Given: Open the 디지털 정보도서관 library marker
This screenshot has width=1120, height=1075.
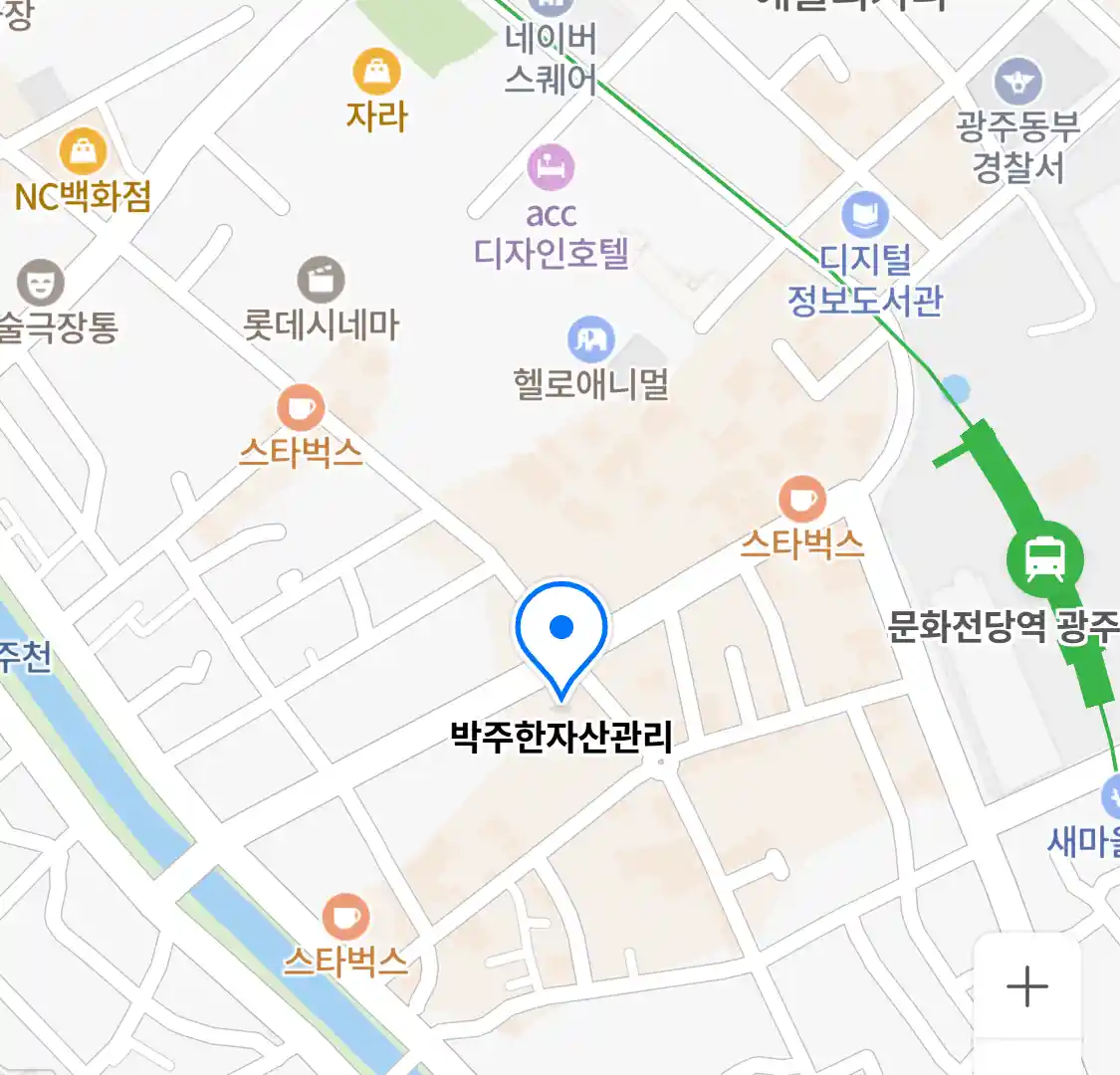Looking at the screenshot, I should point(864,215).
